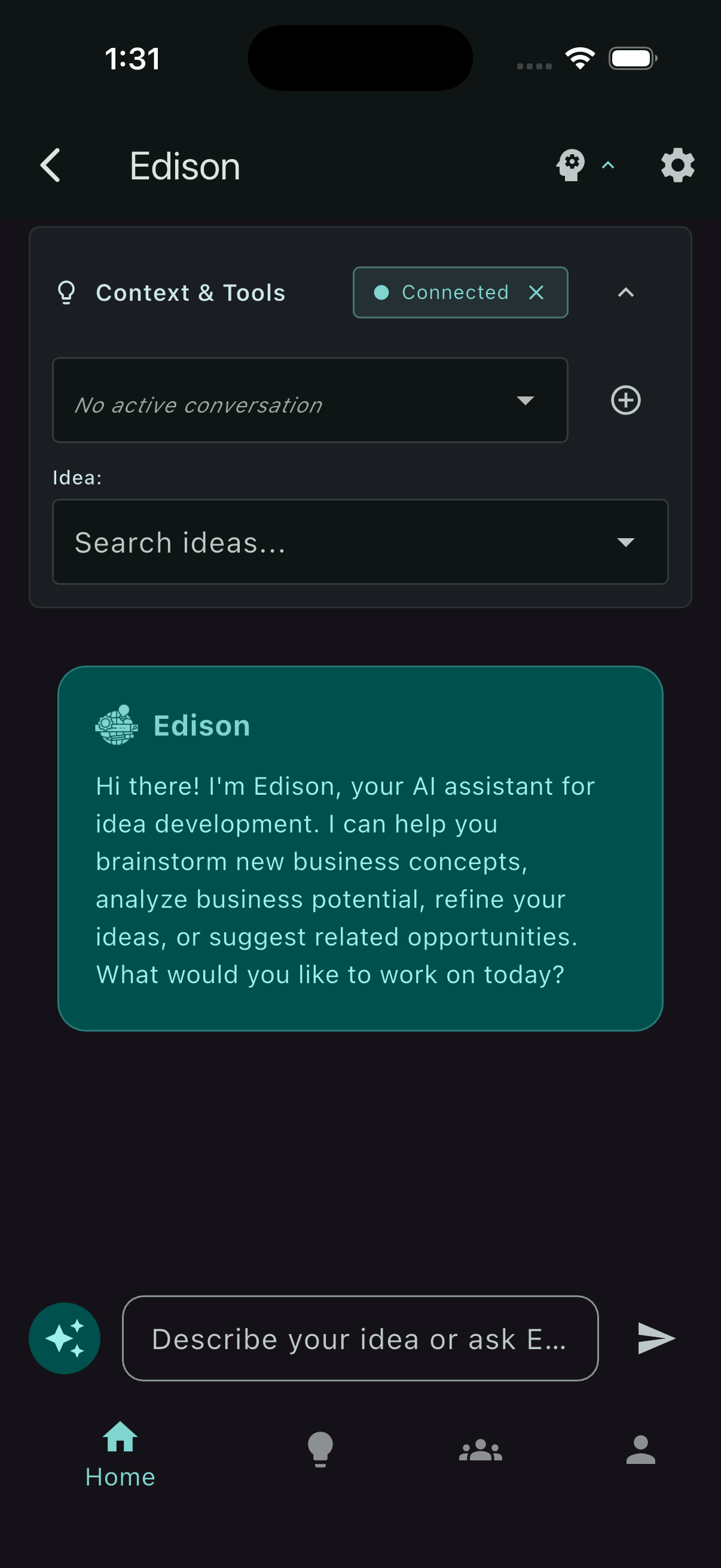Open the Teams icon in bottom navigation

click(x=481, y=1450)
